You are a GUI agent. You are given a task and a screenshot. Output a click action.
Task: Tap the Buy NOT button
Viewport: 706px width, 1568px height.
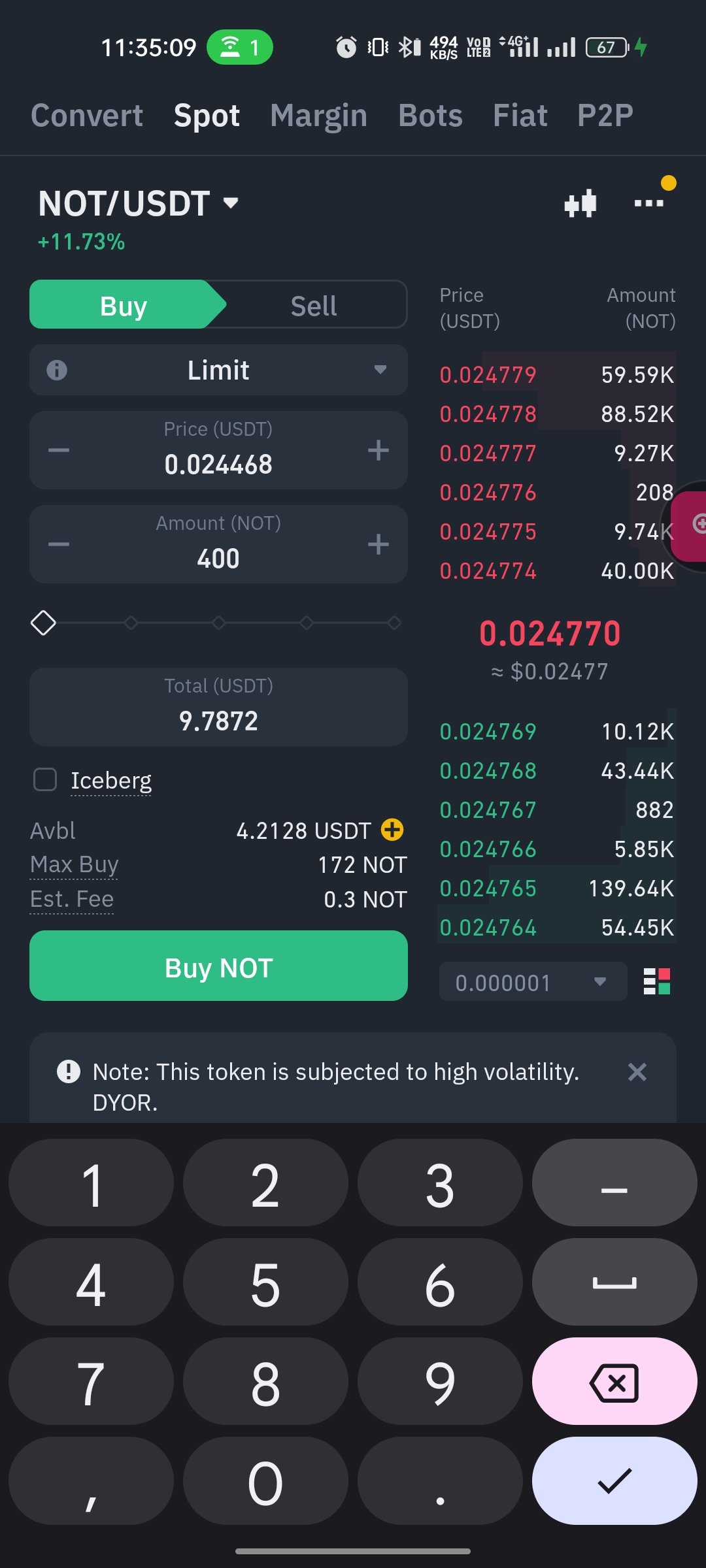tap(218, 966)
